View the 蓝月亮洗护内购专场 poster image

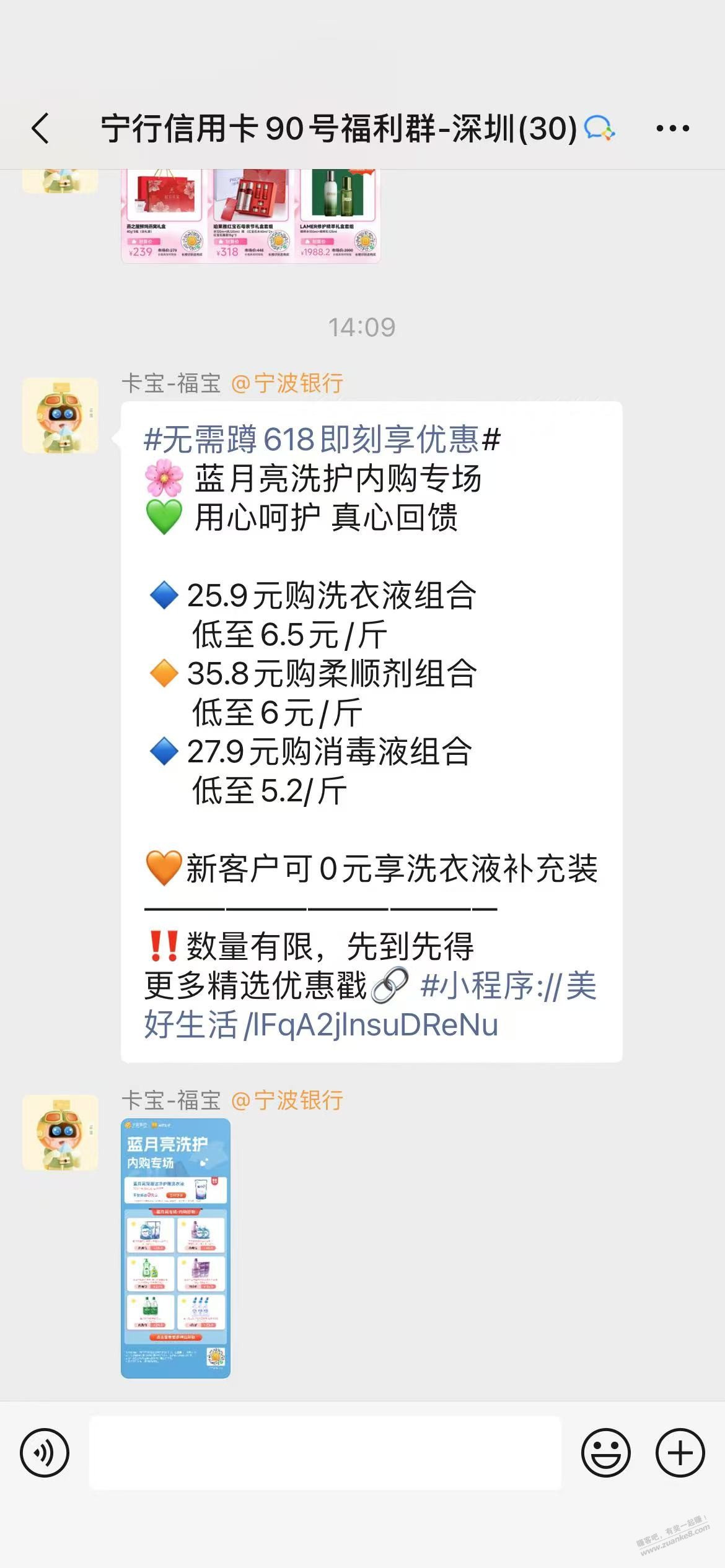(175, 1248)
